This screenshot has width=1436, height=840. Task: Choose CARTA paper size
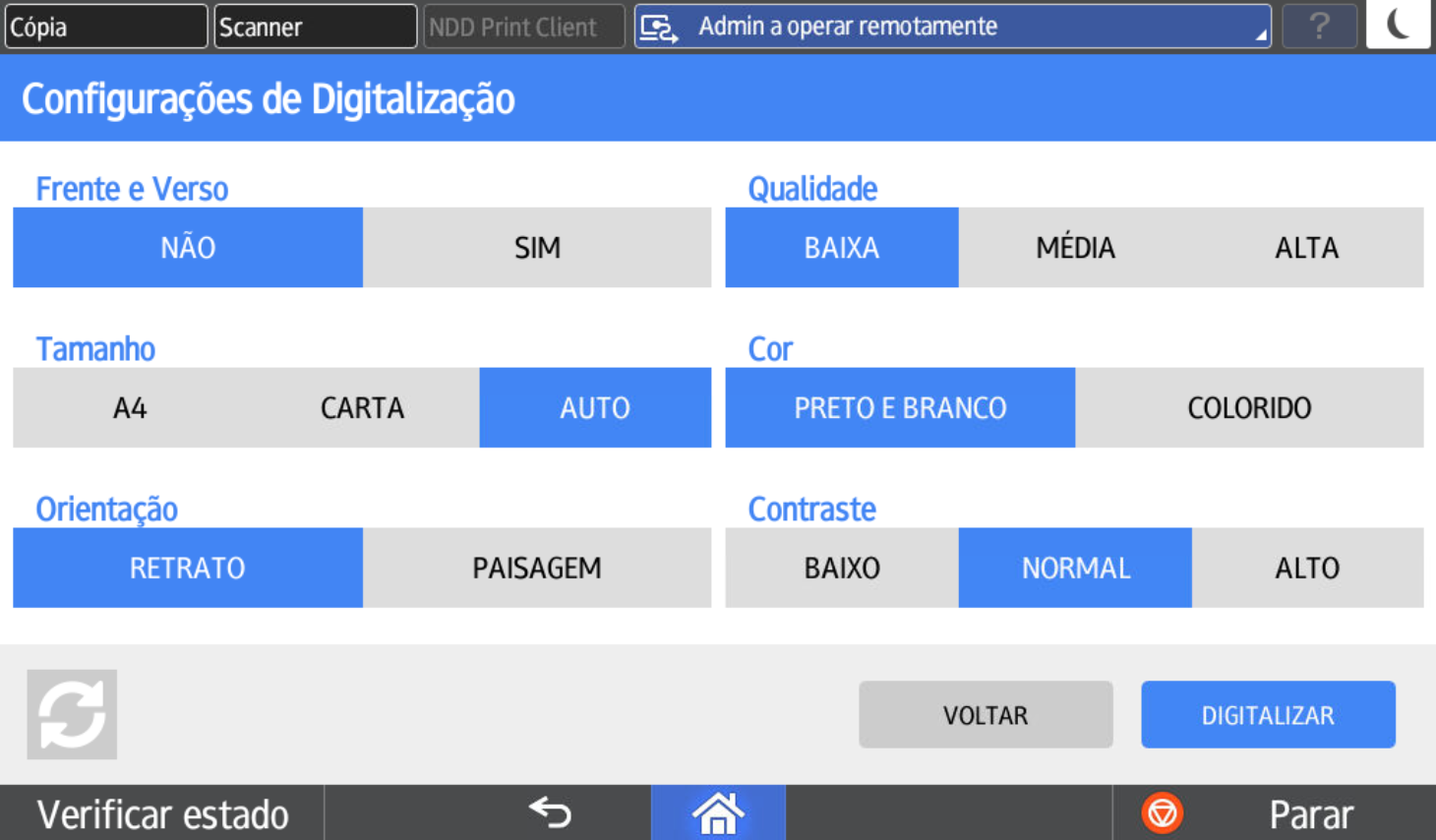tap(362, 408)
